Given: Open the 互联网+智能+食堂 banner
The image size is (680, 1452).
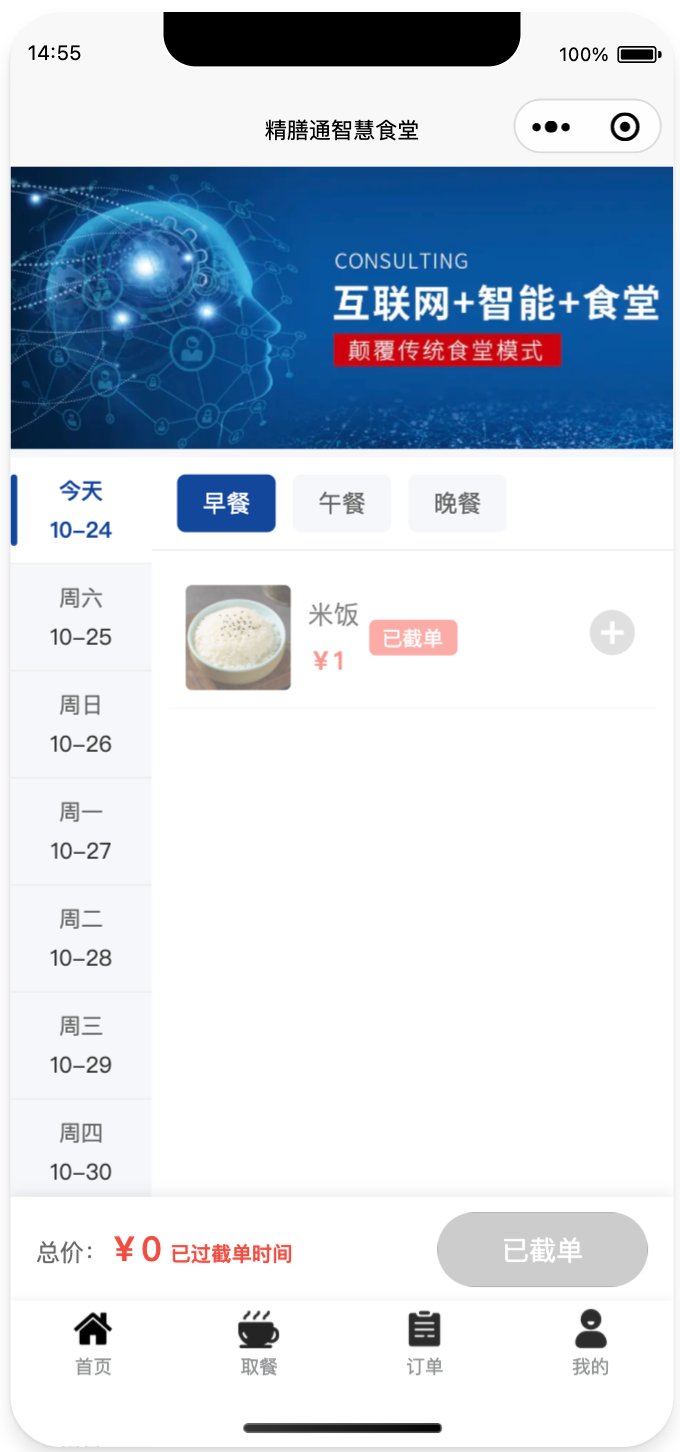Looking at the screenshot, I should [342, 308].
